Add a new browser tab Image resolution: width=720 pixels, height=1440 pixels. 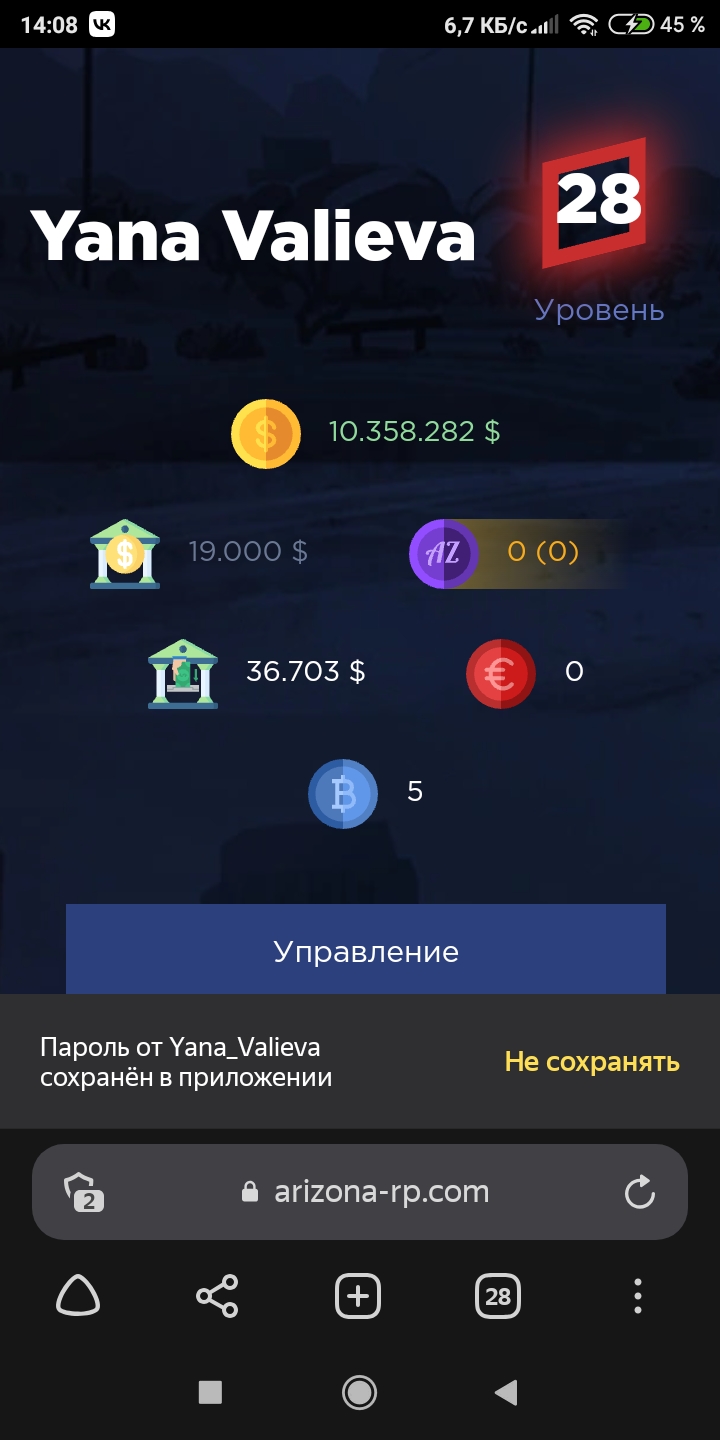(358, 1297)
